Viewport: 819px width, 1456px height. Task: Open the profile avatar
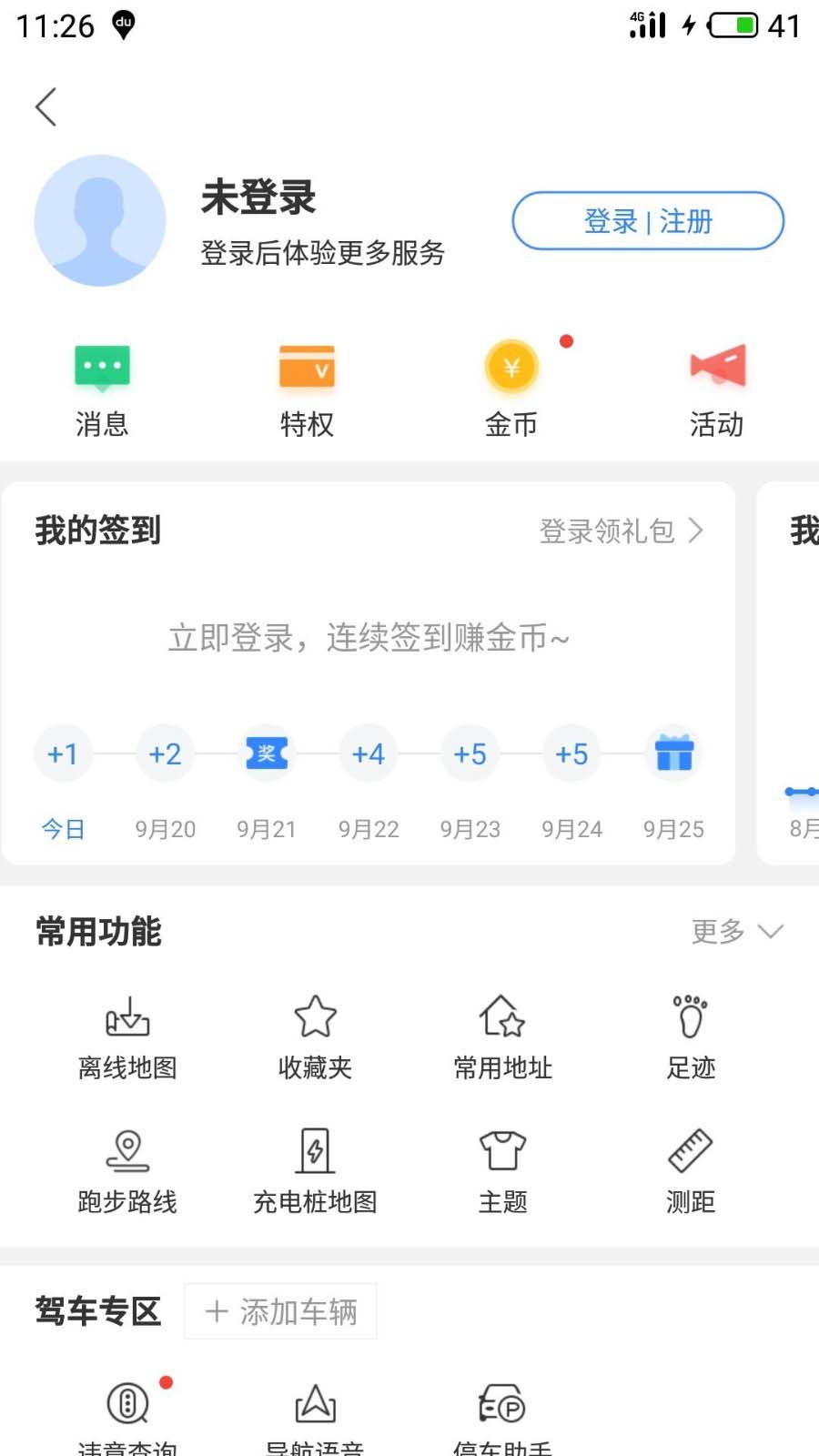click(x=100, y=221)
